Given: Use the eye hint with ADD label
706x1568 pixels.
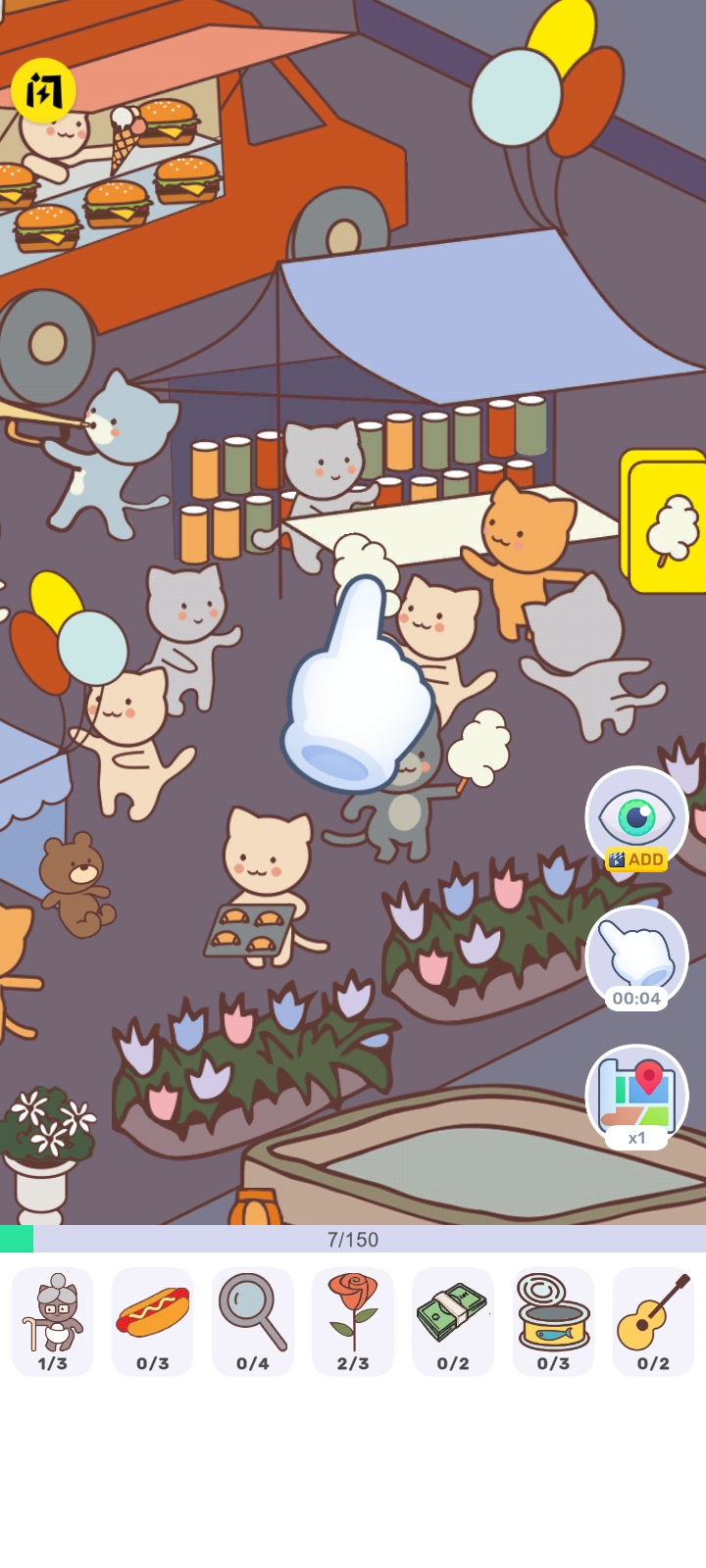Looking at the screenshot, I should click(x=636, y=819).
